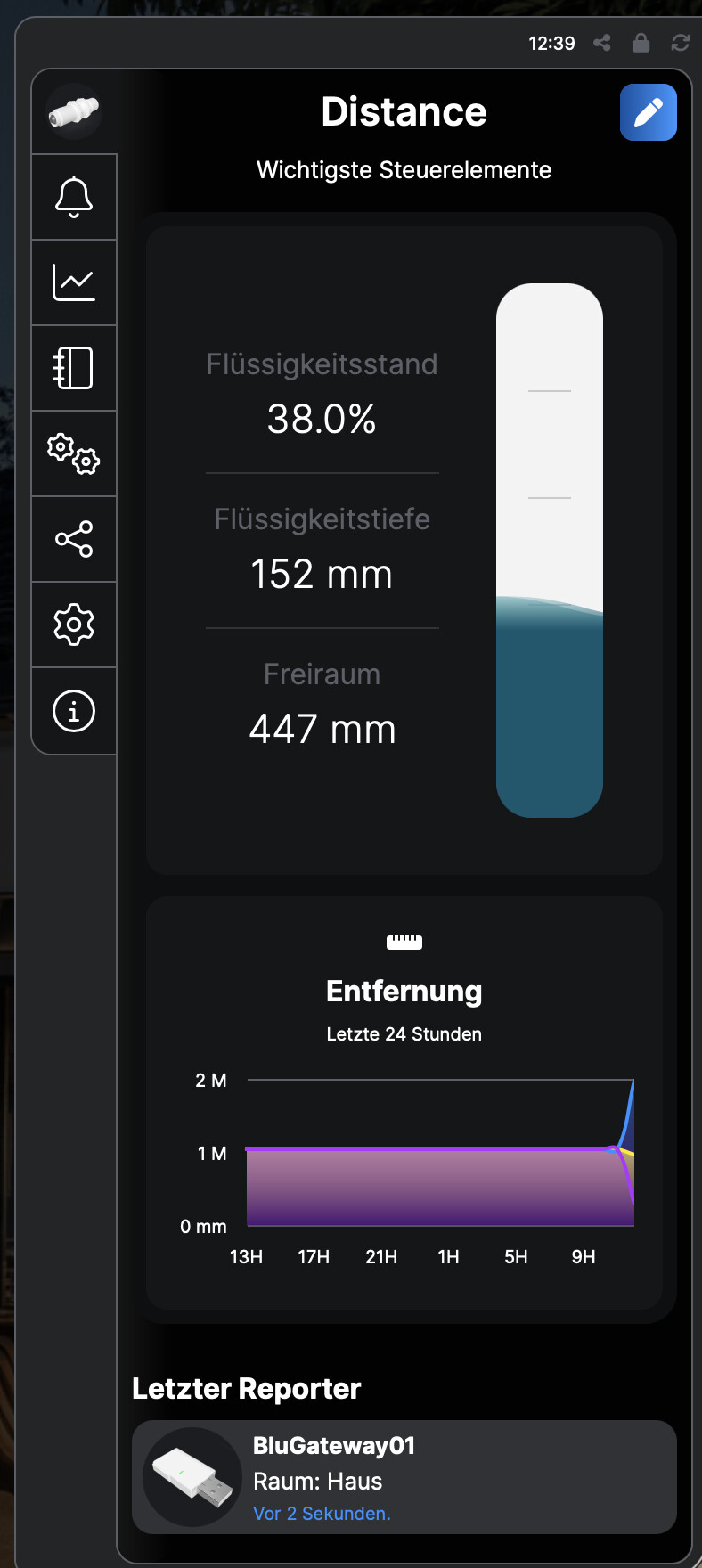Open the device info tab

tap(74, 711)
